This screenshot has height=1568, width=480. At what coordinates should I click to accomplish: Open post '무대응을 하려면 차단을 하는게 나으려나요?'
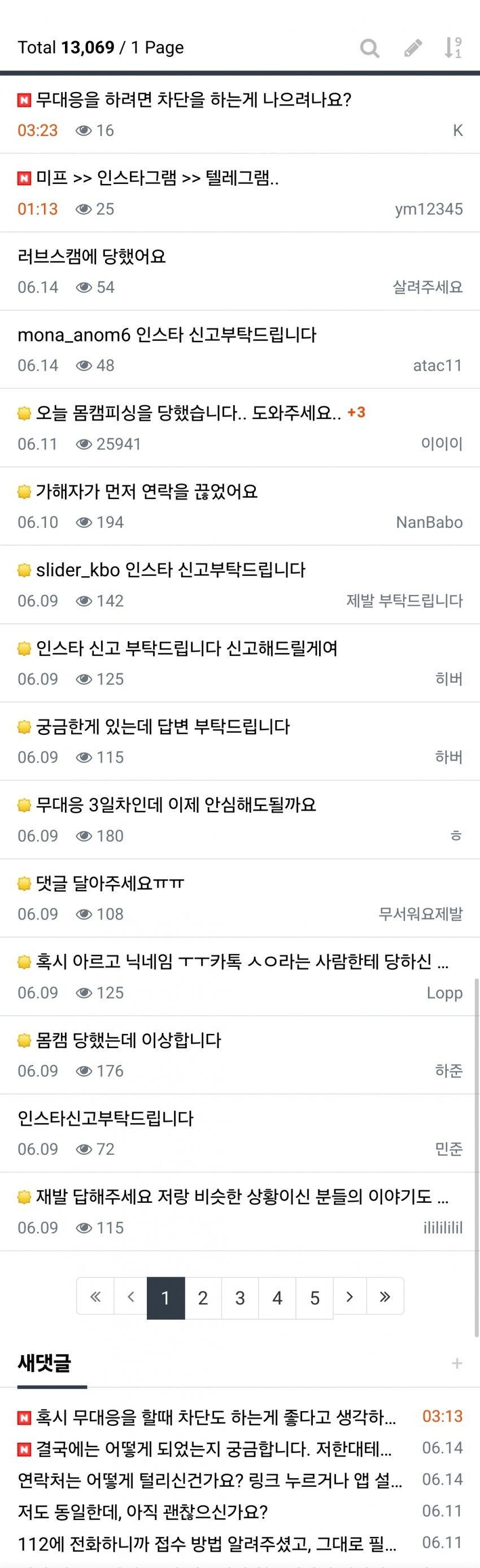point(194,99)
